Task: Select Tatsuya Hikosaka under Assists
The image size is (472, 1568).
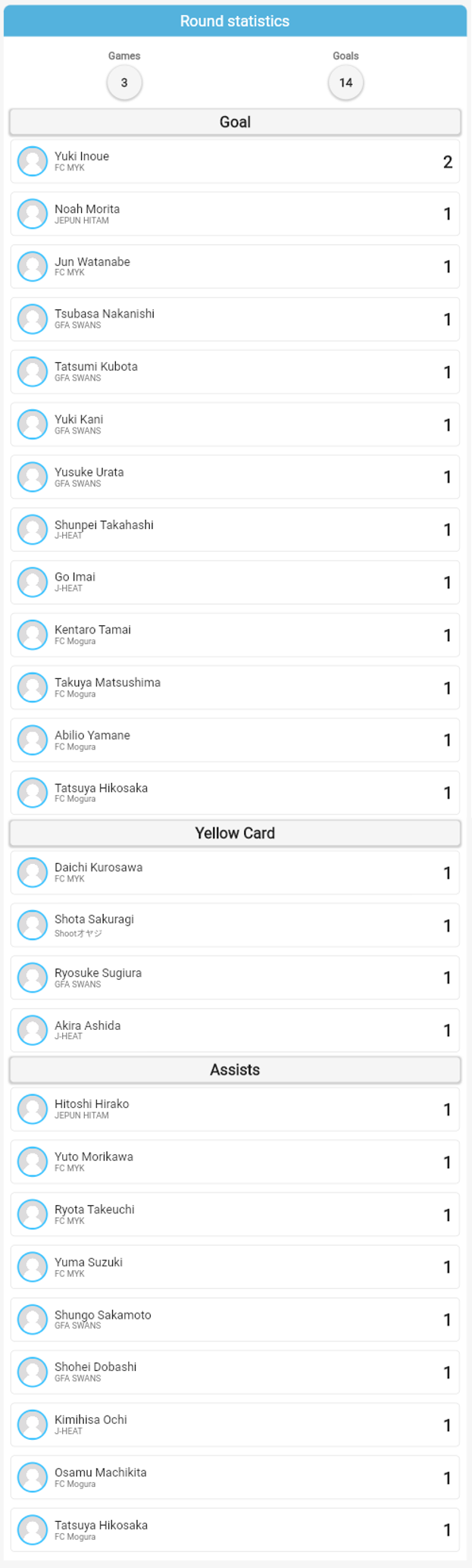Action: (235, 1530)
